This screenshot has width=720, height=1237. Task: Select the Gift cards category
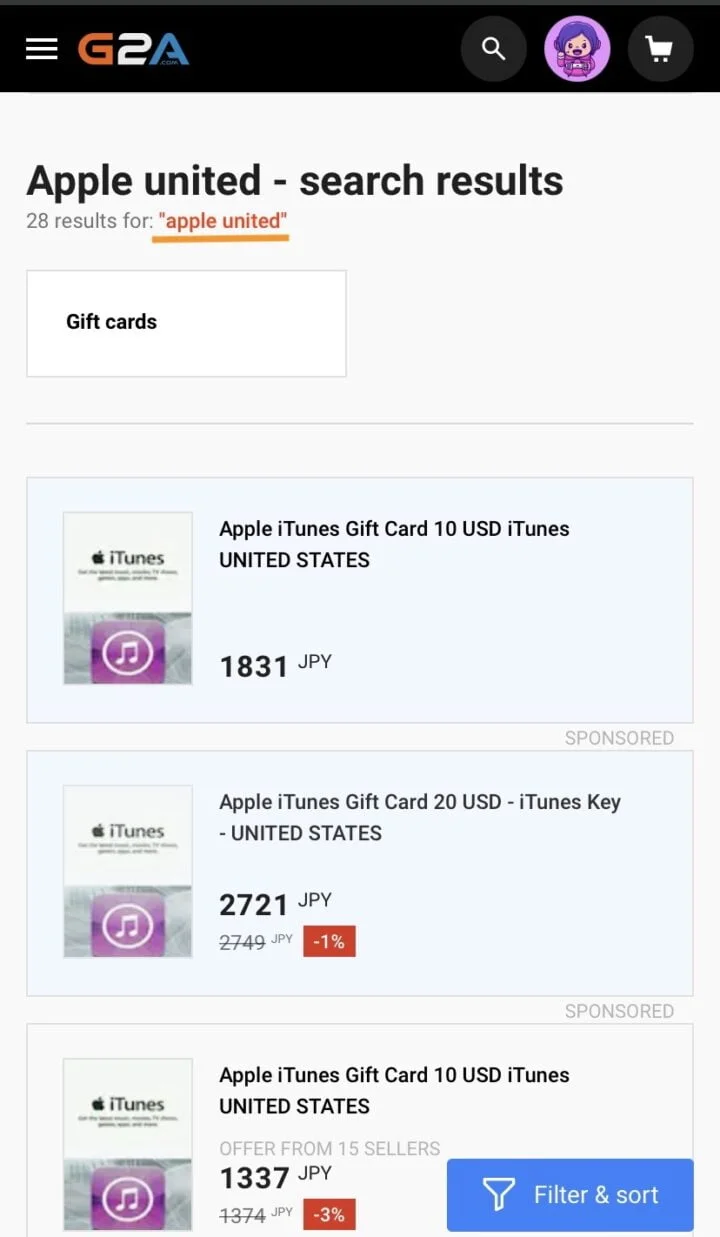pyautogui.click(x=186, y=323)
